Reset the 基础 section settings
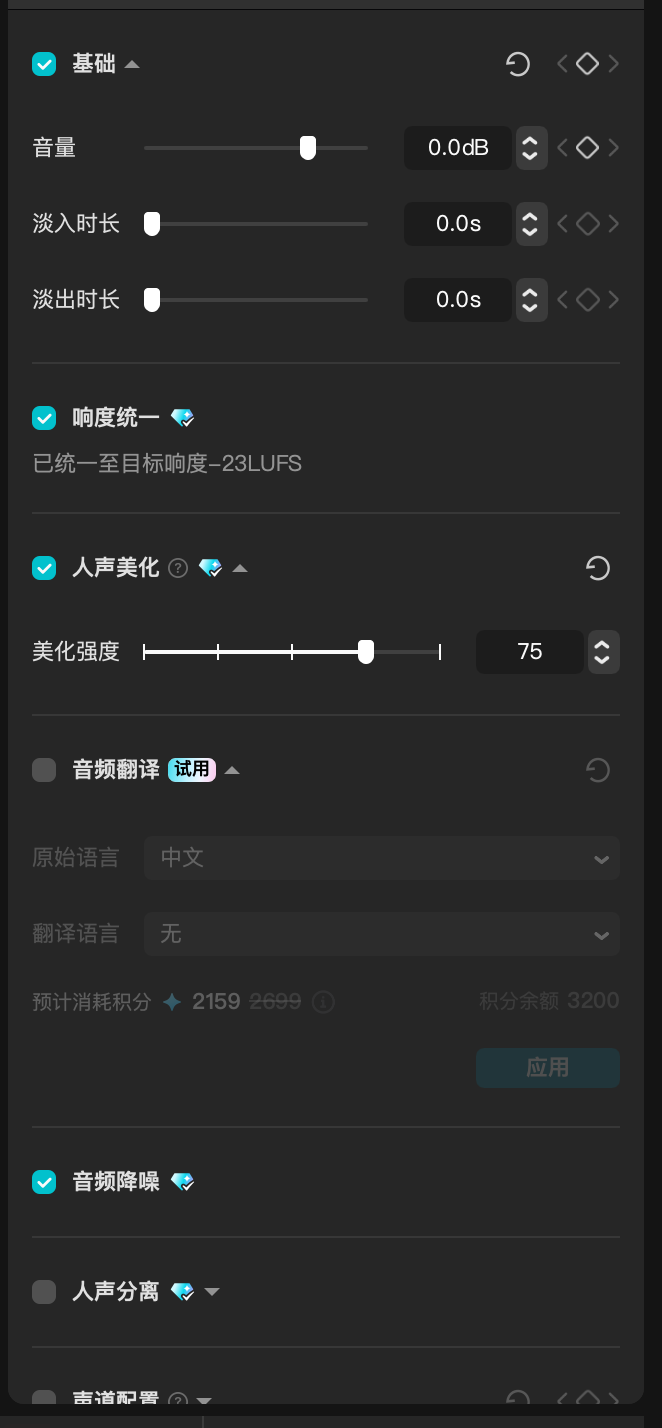This screenshot has height=1428, width=662. tap(517, 65)
